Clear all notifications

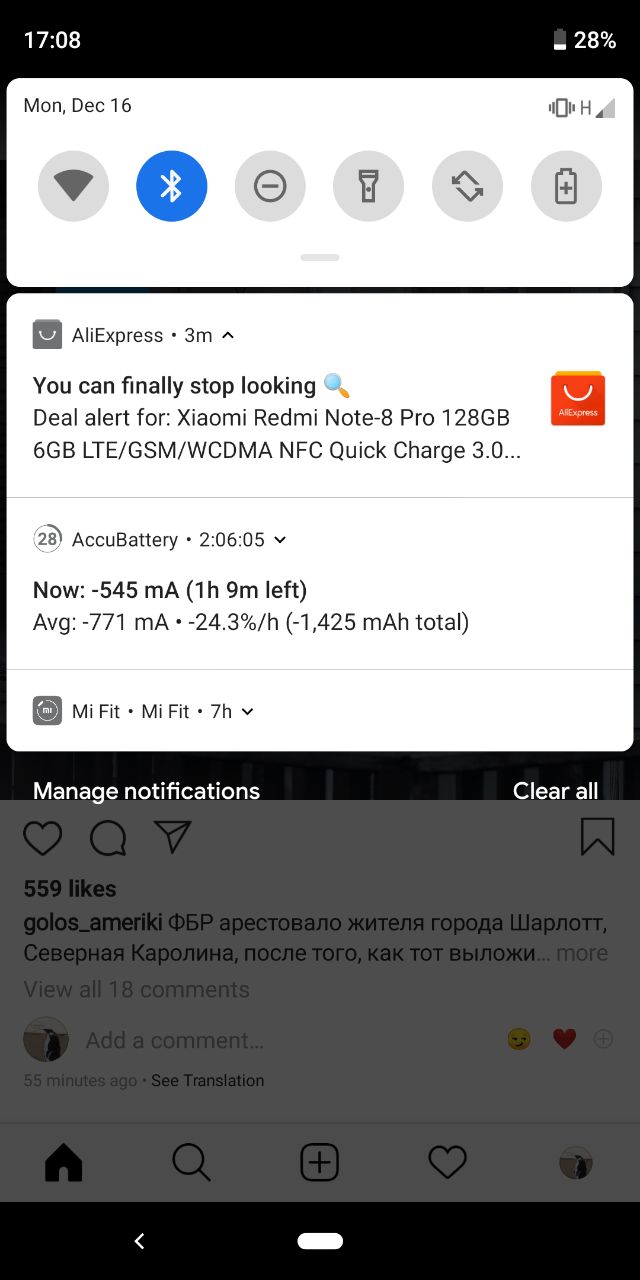(555, 791)
